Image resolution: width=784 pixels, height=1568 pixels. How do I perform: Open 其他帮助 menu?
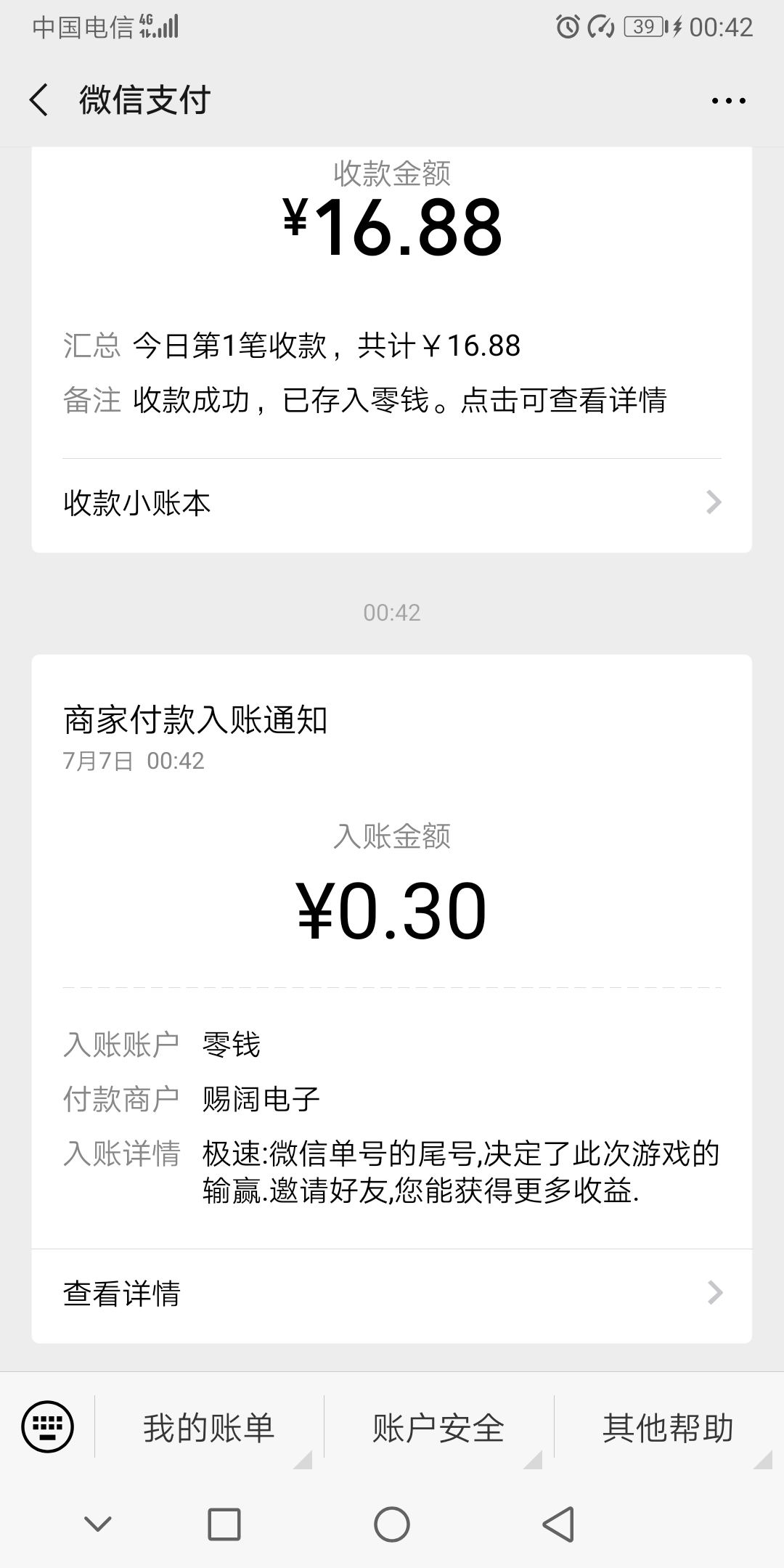point(668,1428)
